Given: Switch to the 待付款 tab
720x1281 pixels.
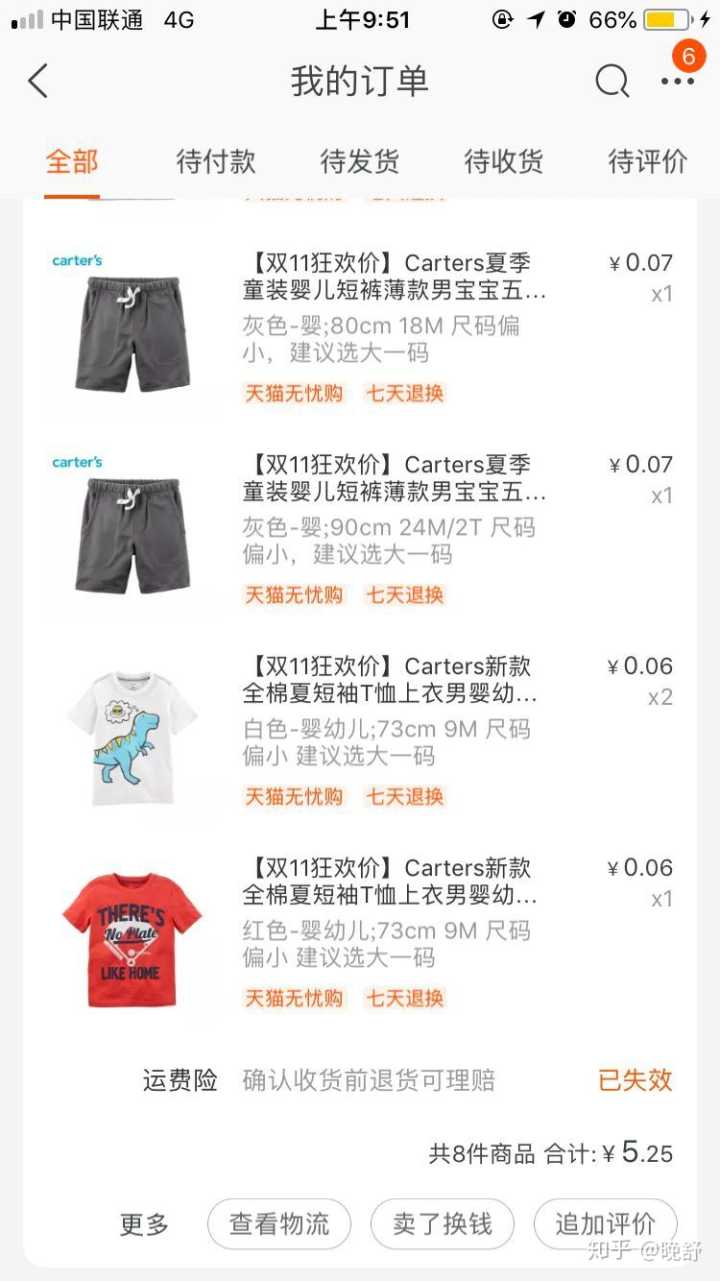Looking at the screenshot, I should 216,161.
